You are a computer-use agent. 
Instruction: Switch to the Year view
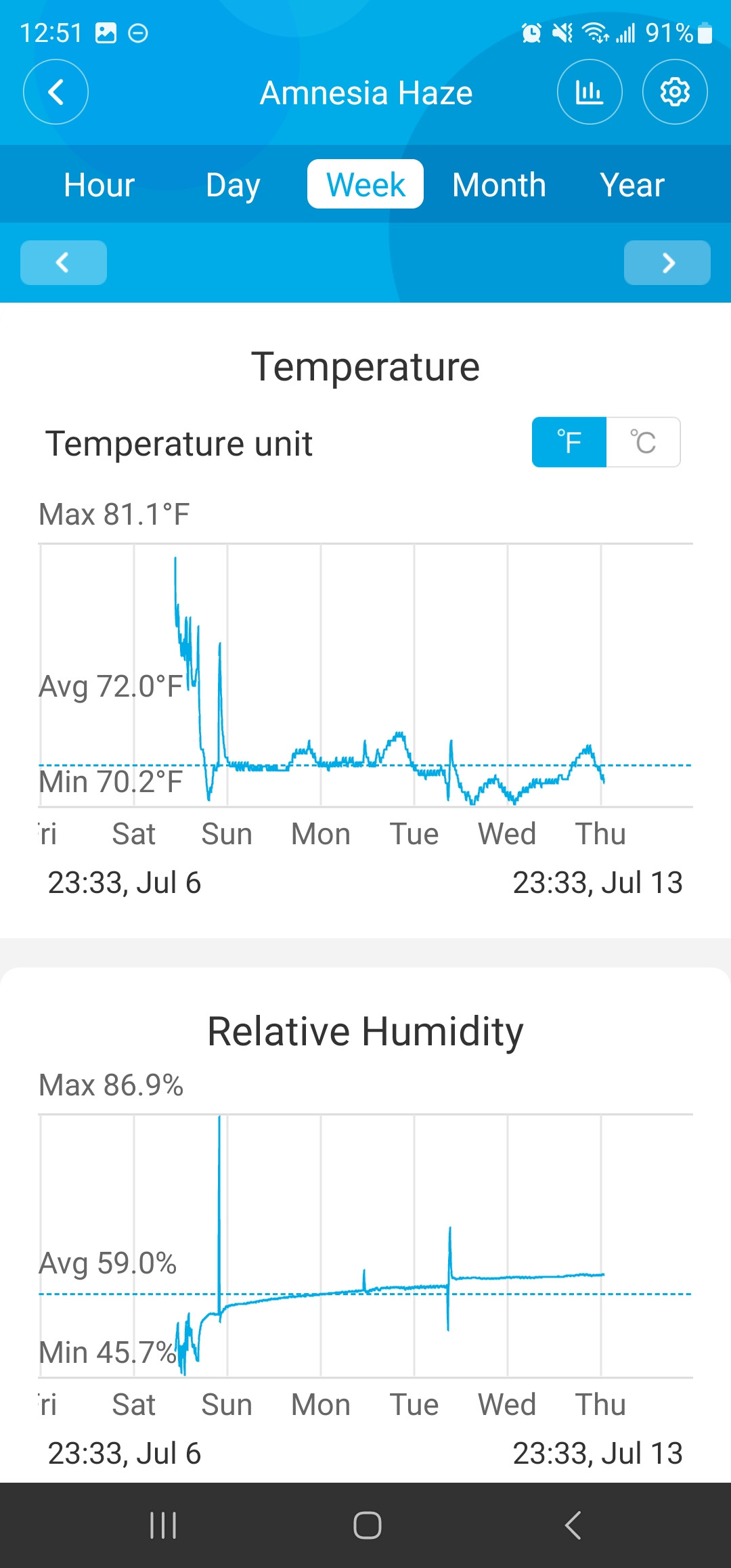point(632,184)
